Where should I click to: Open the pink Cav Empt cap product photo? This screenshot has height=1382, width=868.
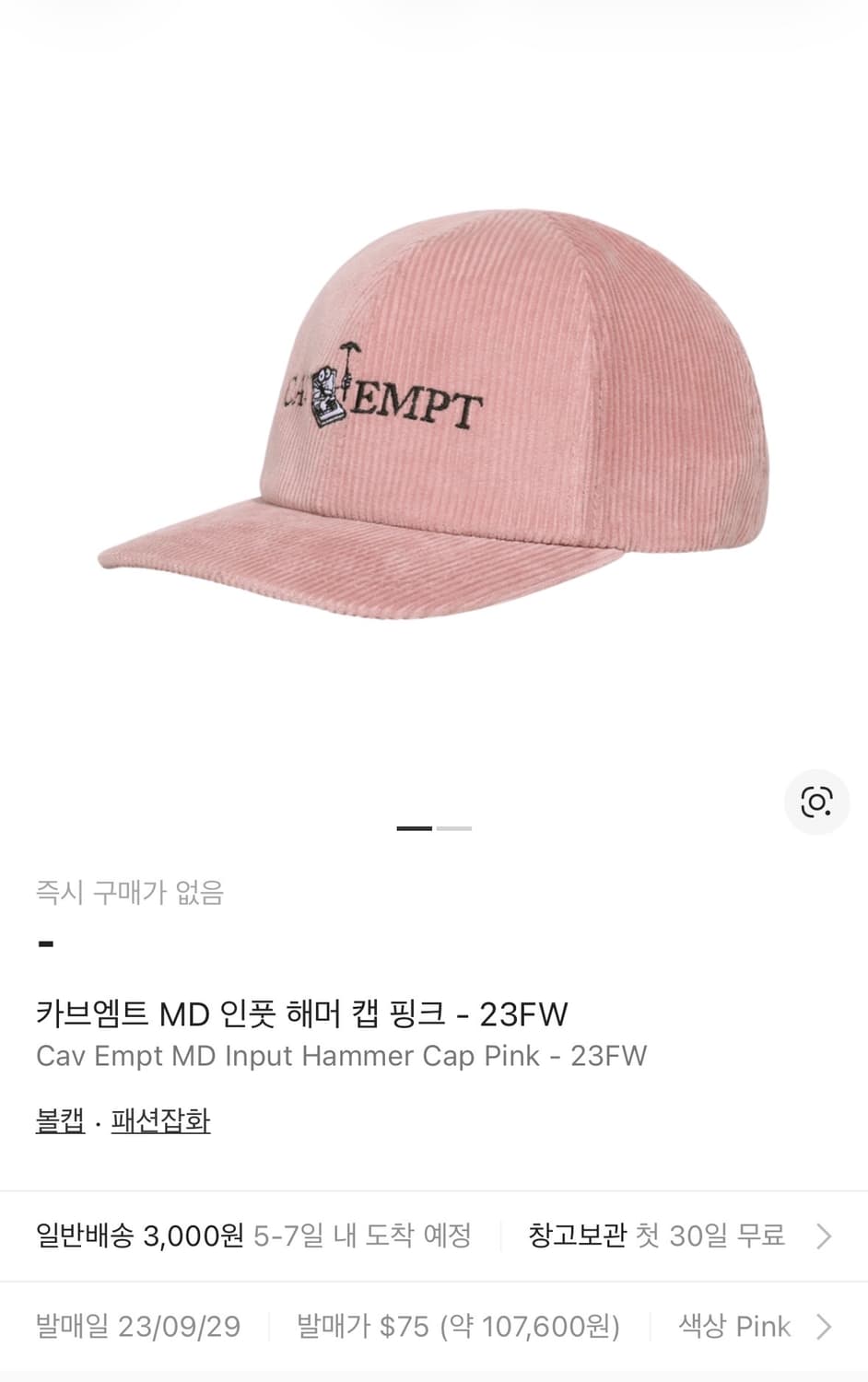tap(433, 415)
